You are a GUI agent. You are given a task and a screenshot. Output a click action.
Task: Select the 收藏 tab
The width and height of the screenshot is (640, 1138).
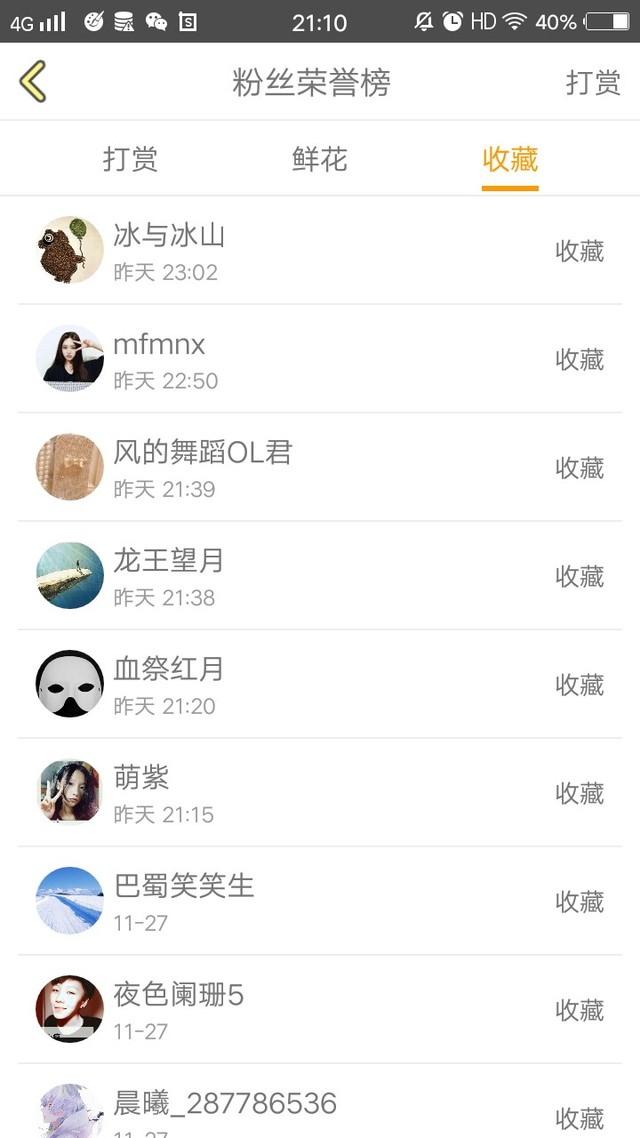[x=510, y=159]
